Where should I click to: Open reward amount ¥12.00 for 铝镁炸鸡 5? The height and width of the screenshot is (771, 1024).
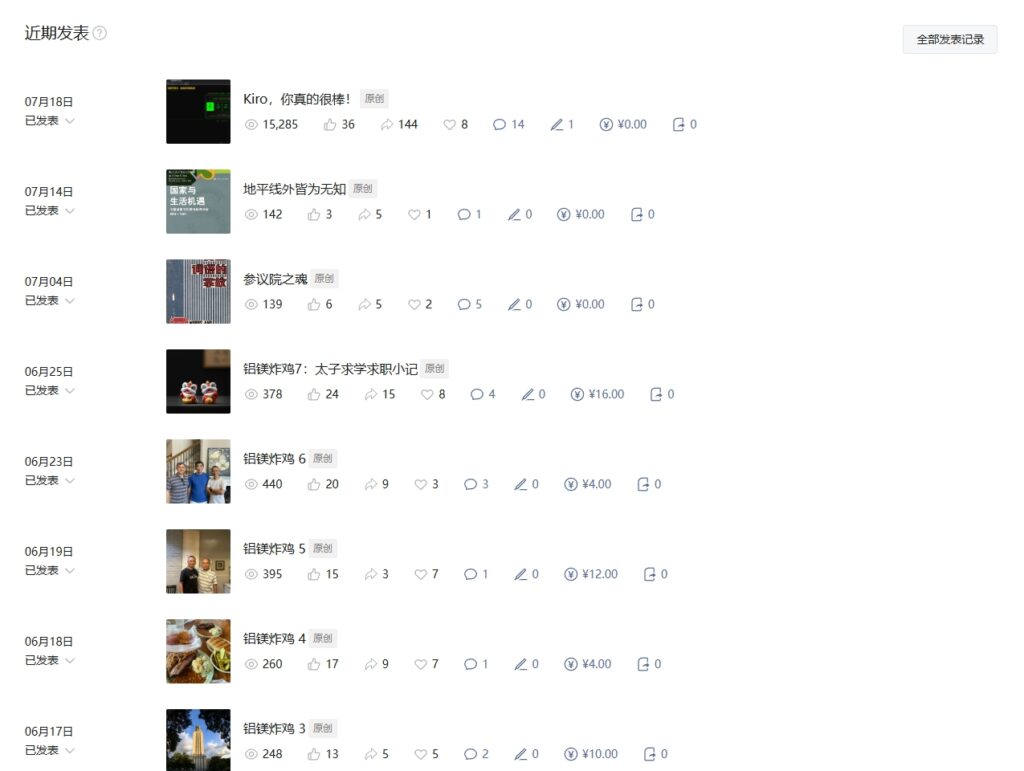click(x=591, y=574)
